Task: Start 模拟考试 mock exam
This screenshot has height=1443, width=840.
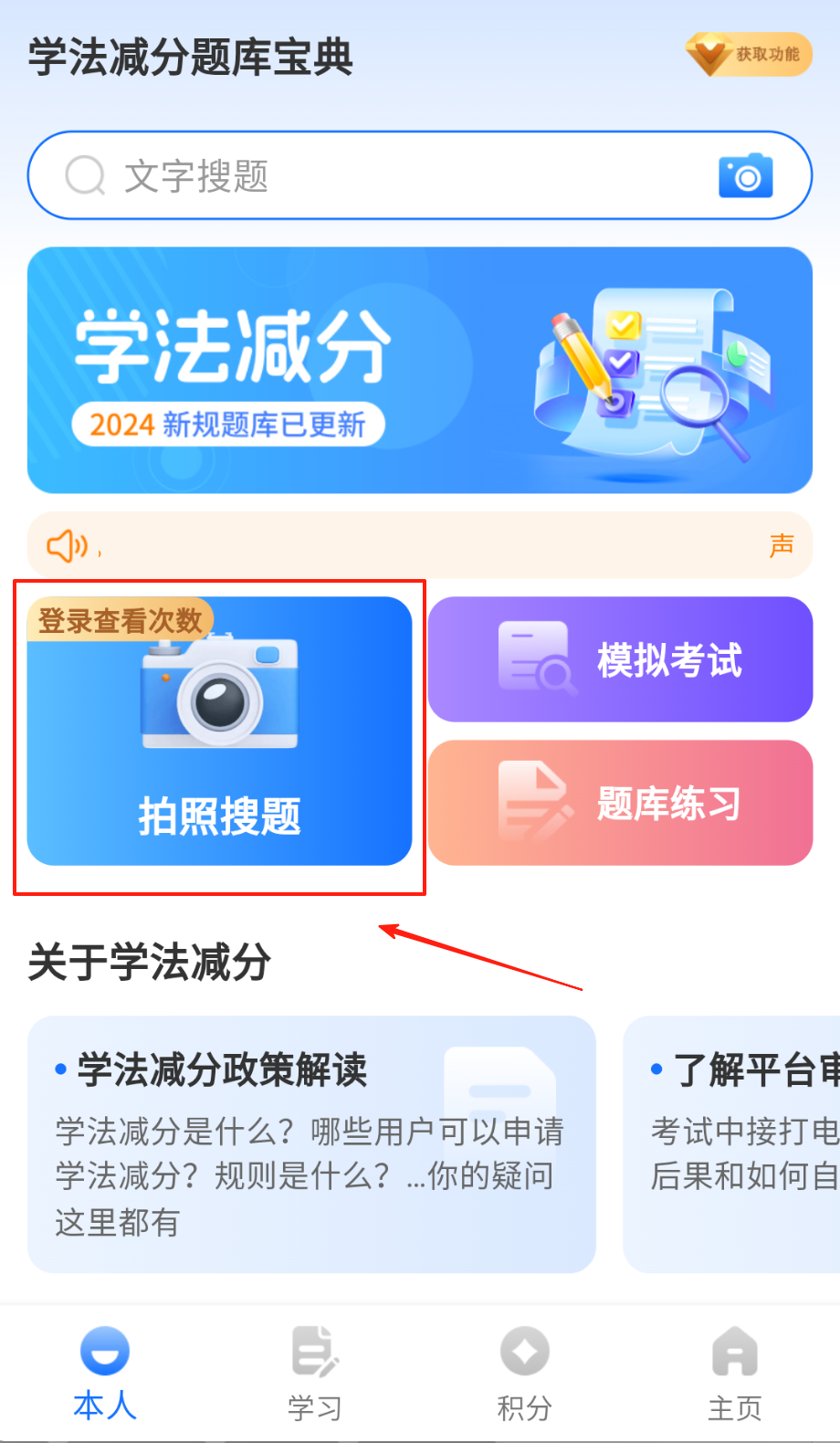Action: [x=620, y=658]
